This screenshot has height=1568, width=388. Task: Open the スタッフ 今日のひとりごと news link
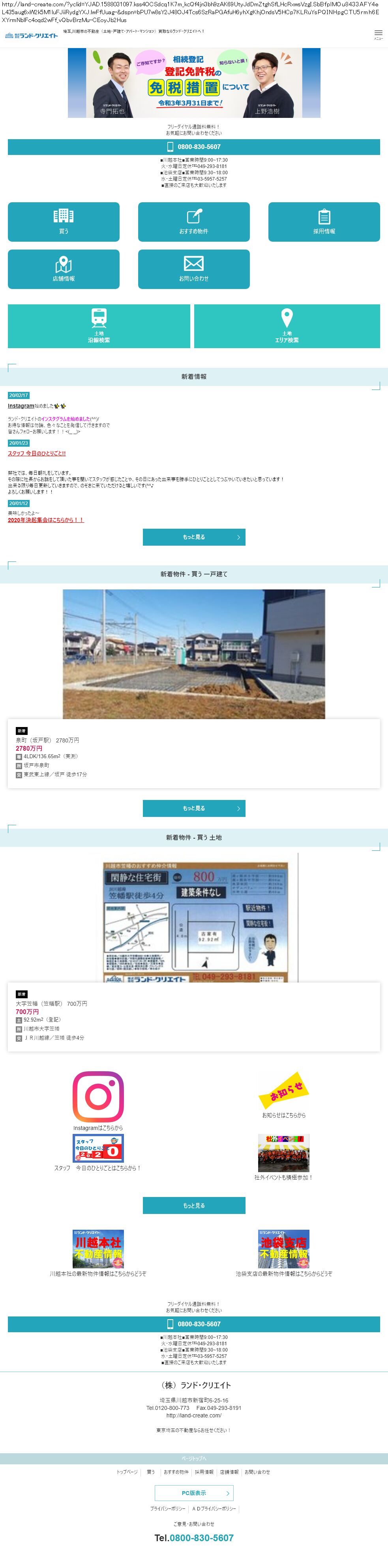tap(37, 453)
